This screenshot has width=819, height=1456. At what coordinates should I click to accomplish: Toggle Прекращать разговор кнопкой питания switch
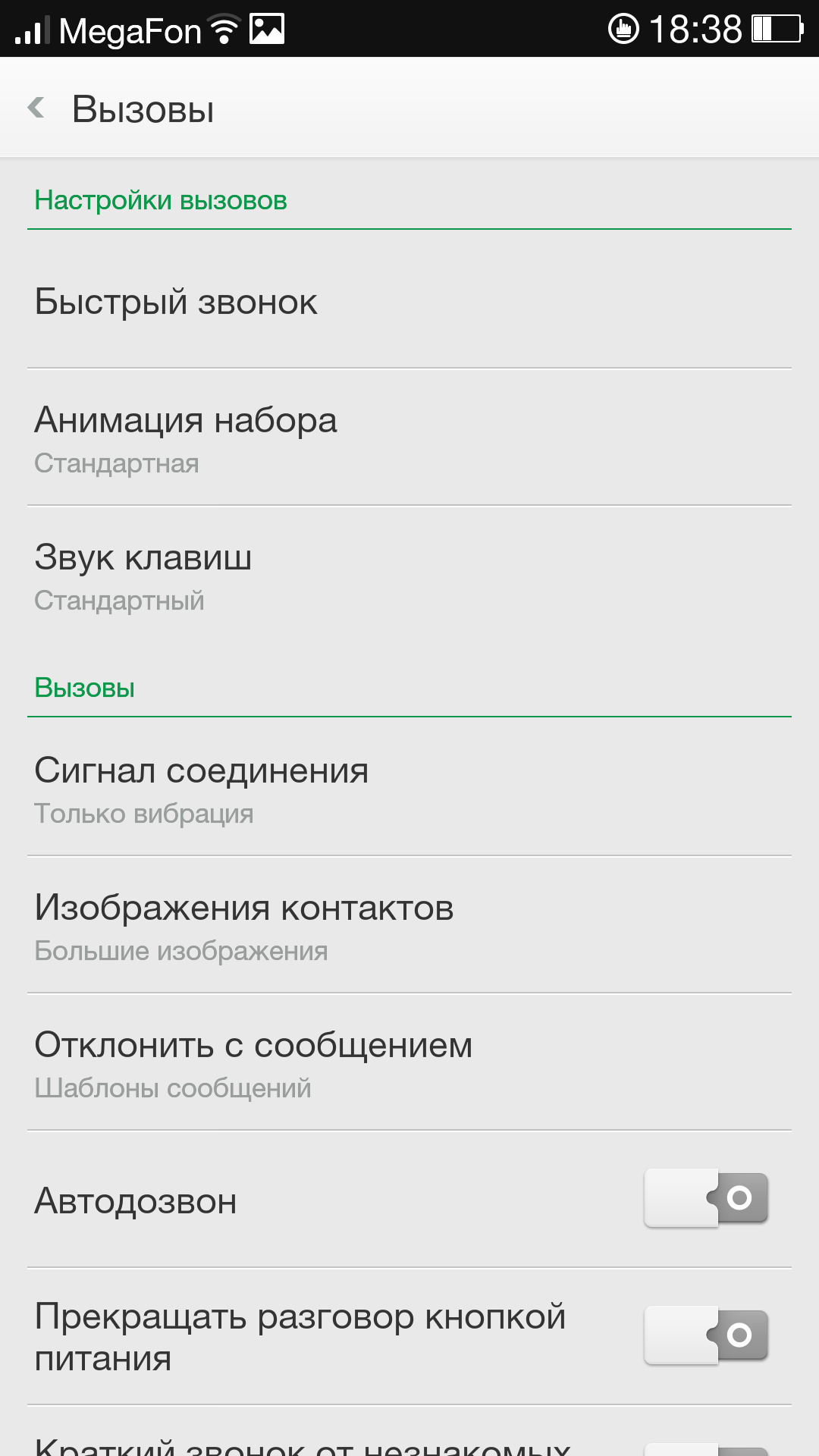click(706, 1335)
